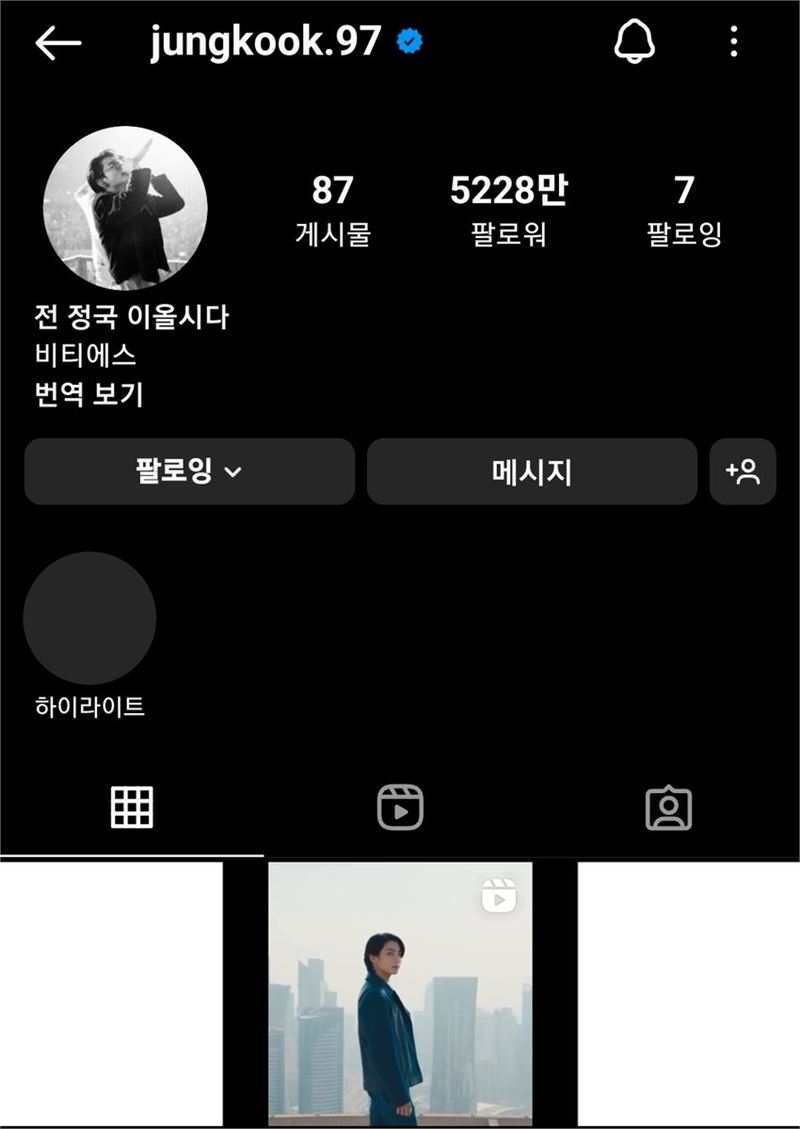Send a message via 메시지 button
This screenshot has height=1129, width=800.
[531, 471]
